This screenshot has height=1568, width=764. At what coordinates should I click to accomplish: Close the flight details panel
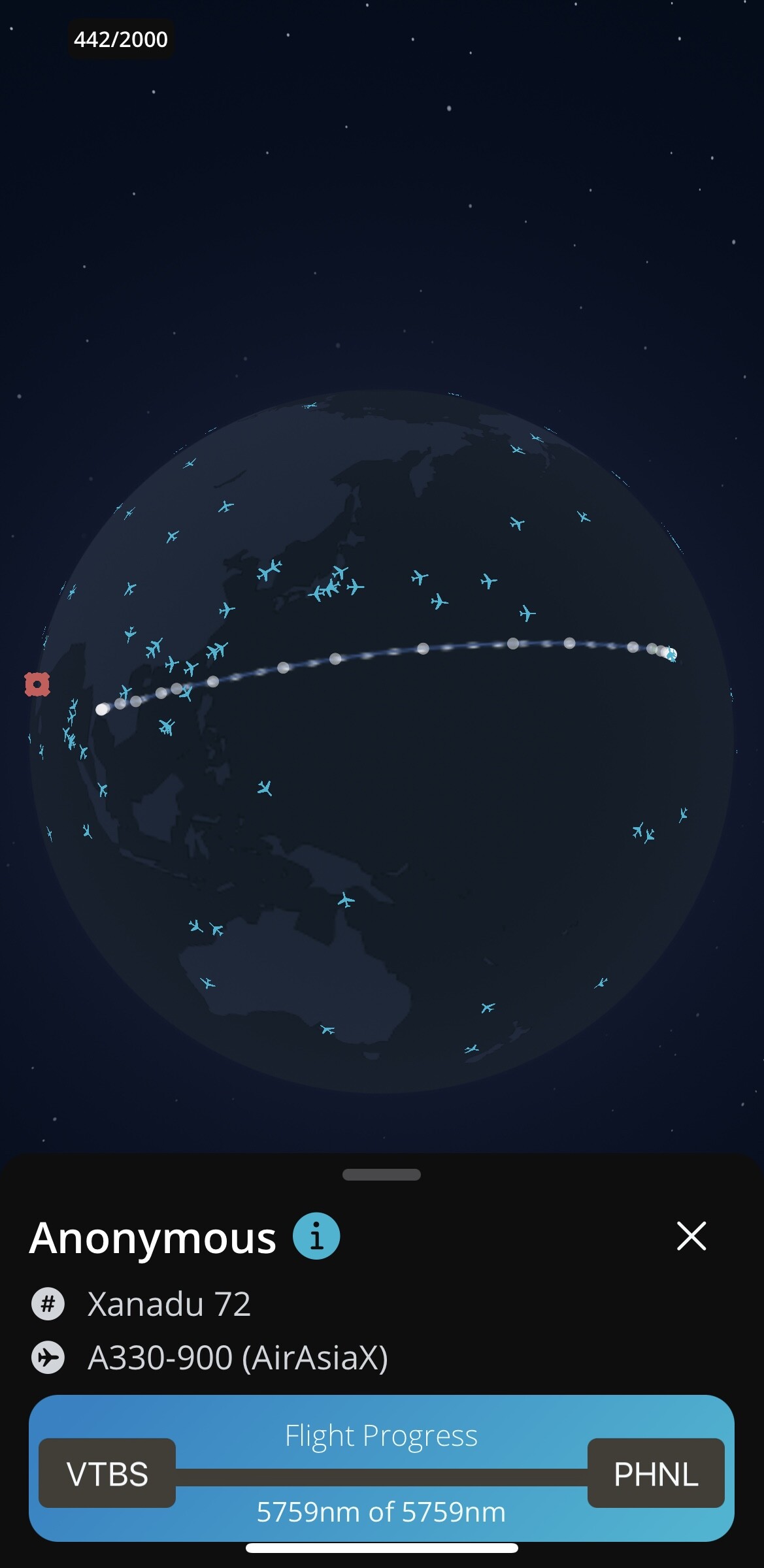tap(691, 1236)
